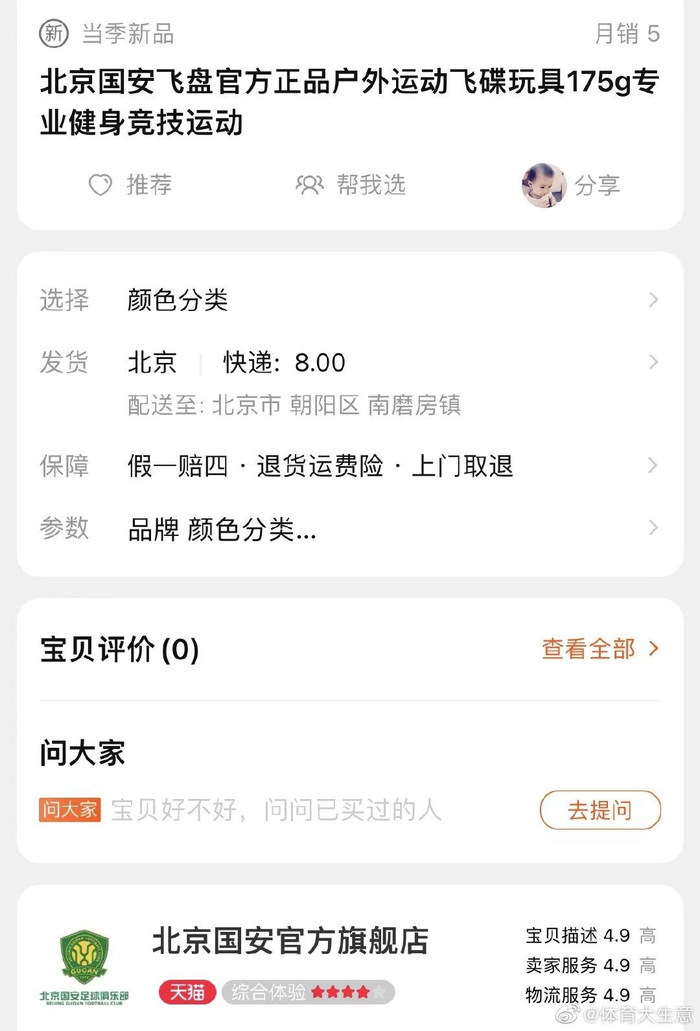Share this product via 分享
Image resolution: width=700 pixels, height=1031 pixels.
[x=572, y=185]
